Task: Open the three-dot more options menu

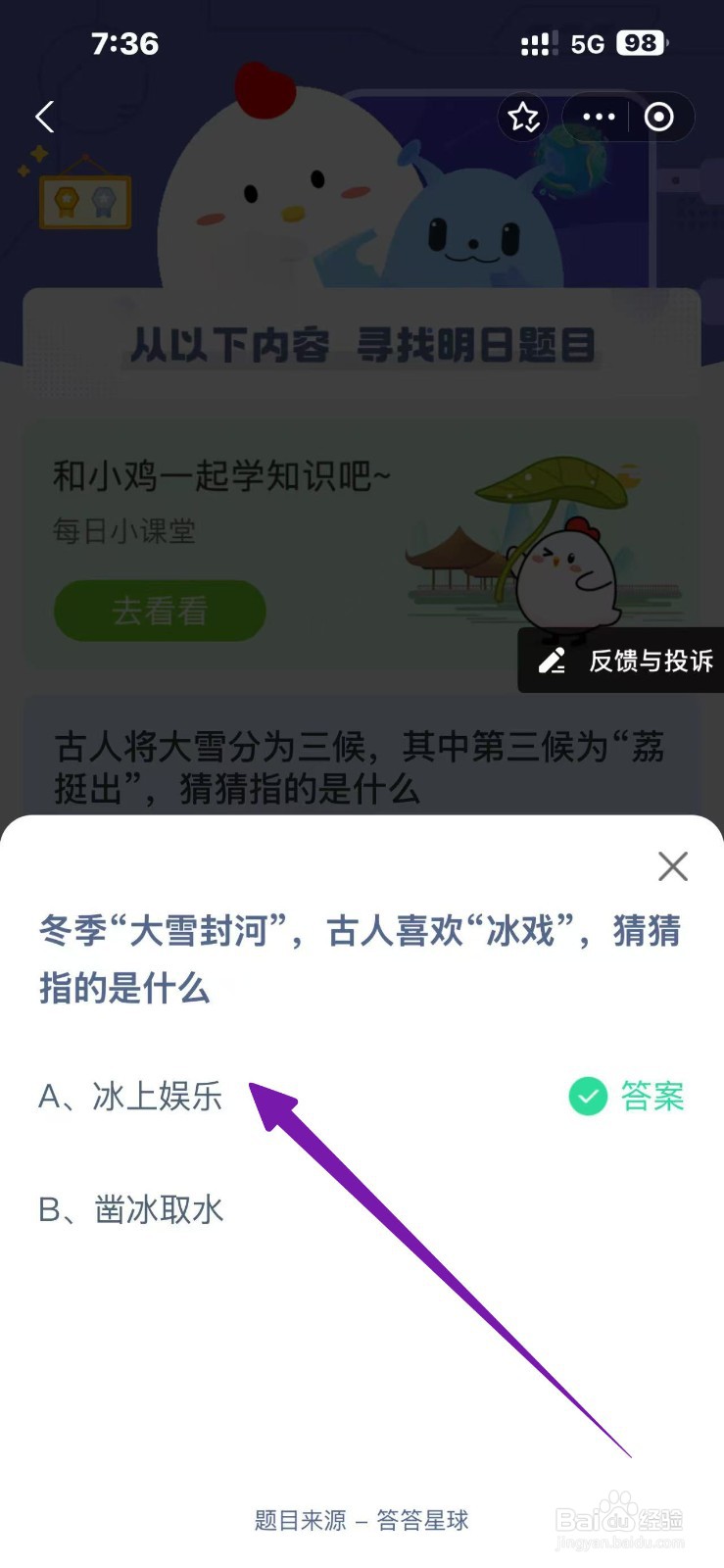Action: tap(597, 117)
